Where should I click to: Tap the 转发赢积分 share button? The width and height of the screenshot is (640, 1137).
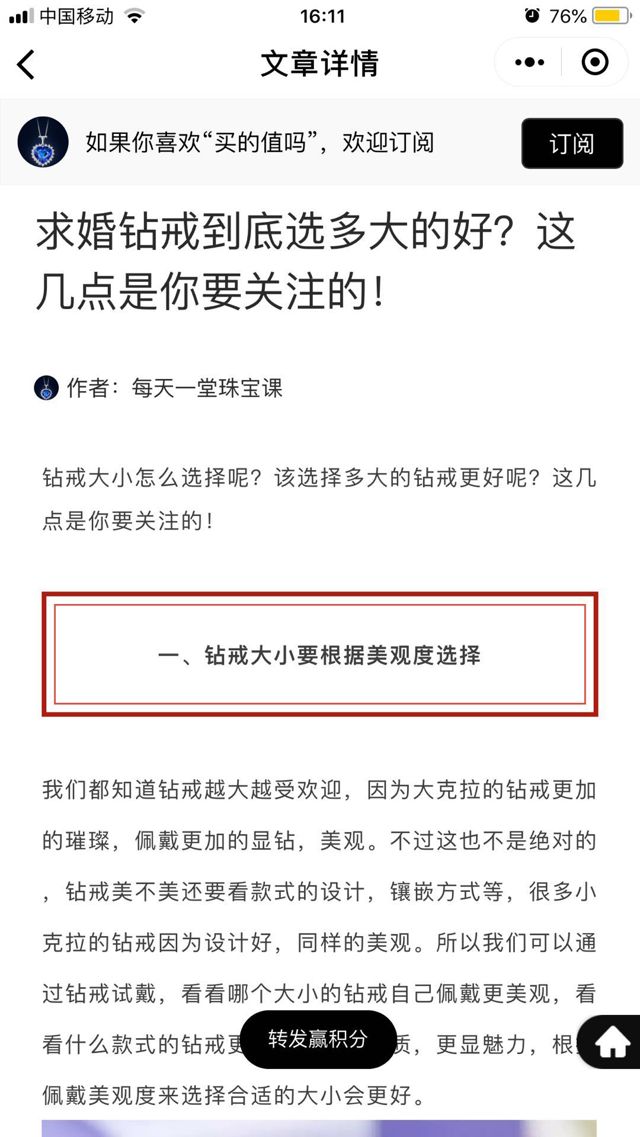[318, 1039]
